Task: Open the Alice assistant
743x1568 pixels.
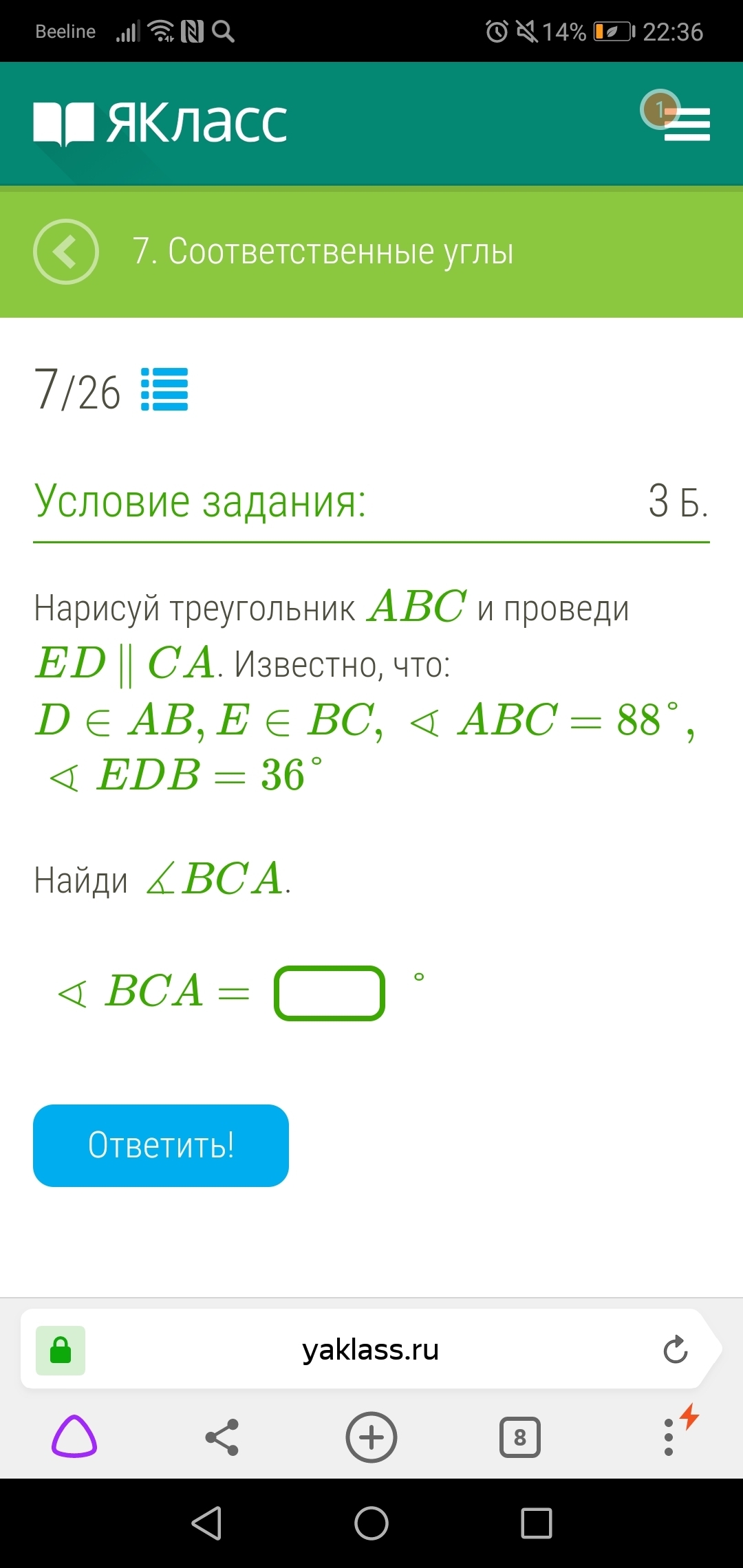Action: [x=74, y=1437]
